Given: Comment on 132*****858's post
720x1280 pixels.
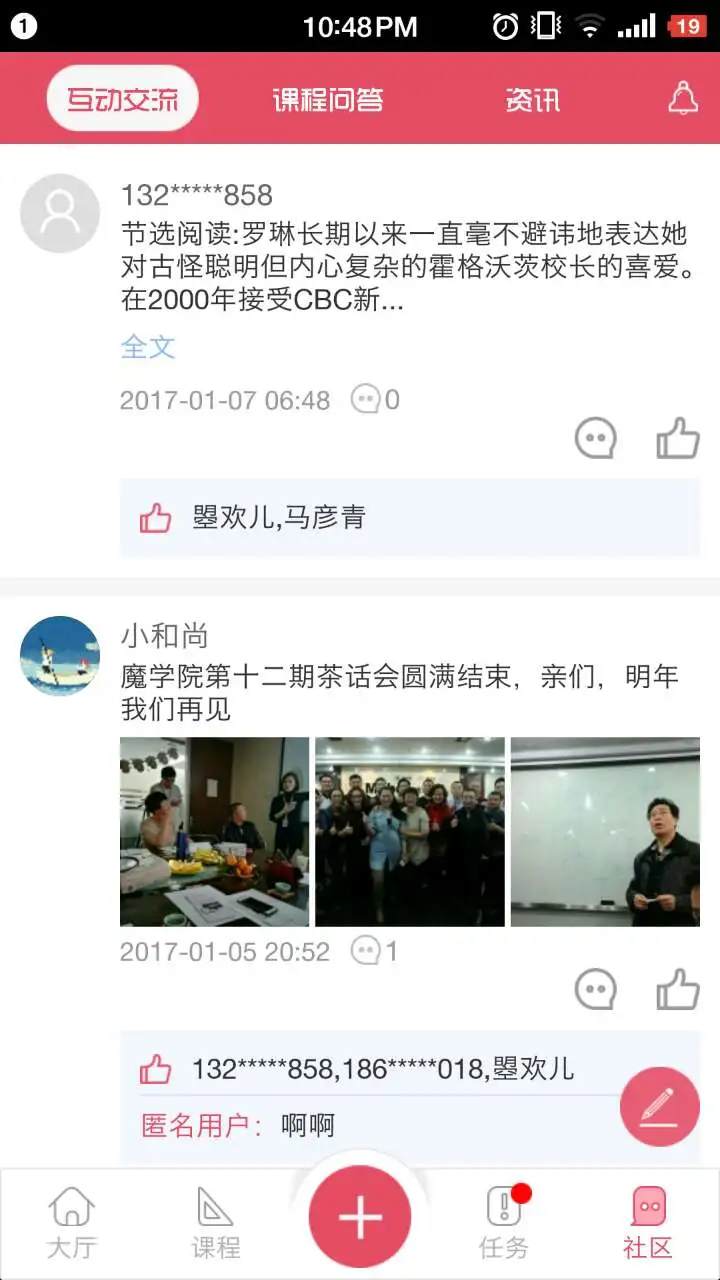Looking at the screenshot, I should [x=595, y=439].
